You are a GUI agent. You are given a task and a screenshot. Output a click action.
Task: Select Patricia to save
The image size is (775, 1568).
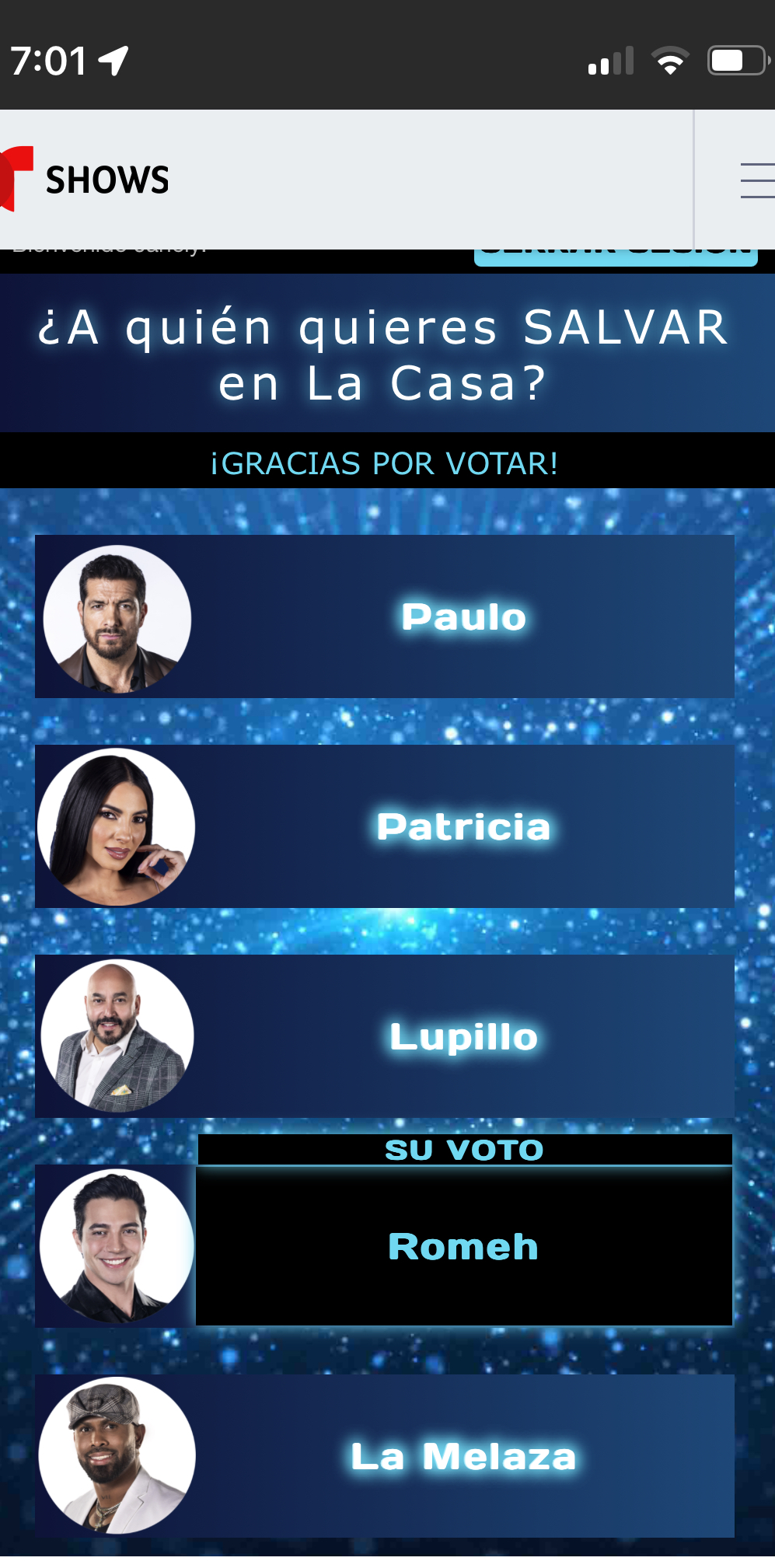(x=385, y=826)
